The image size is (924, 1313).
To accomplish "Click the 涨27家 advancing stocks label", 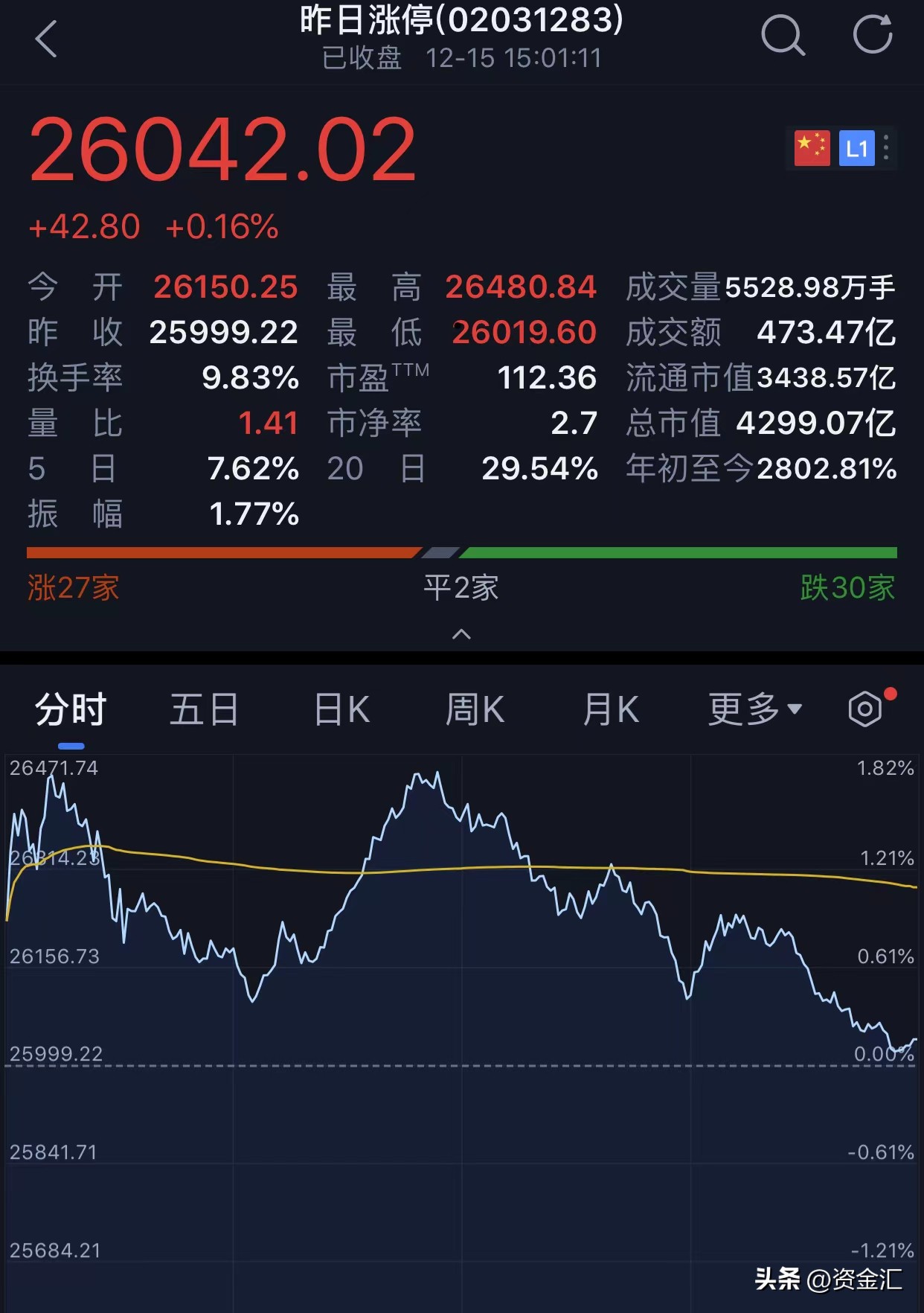I will [x=71, y=590].
